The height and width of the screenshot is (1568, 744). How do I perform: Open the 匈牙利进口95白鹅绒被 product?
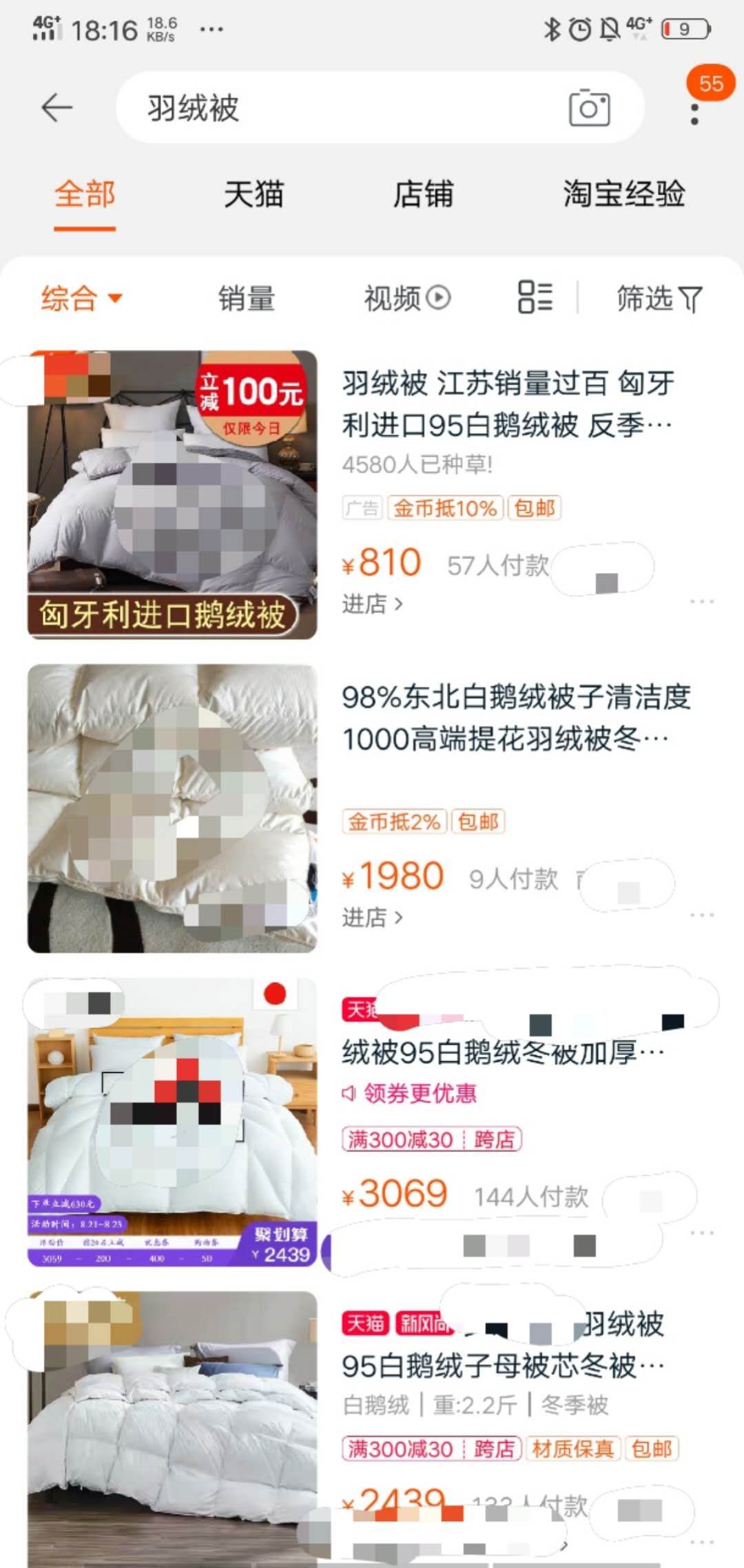click(508, 404)
